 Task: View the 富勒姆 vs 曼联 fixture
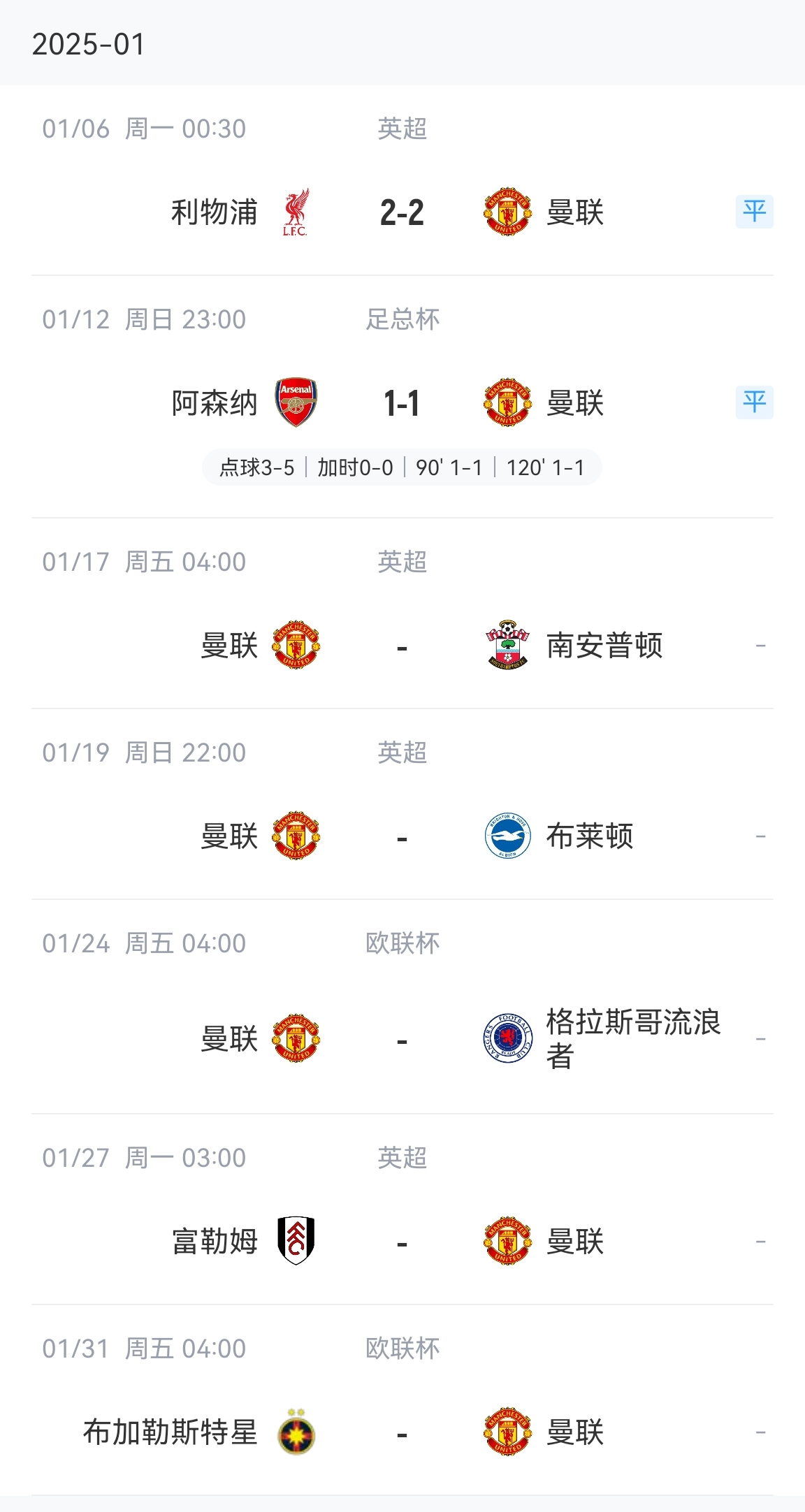coord(402,1242)
